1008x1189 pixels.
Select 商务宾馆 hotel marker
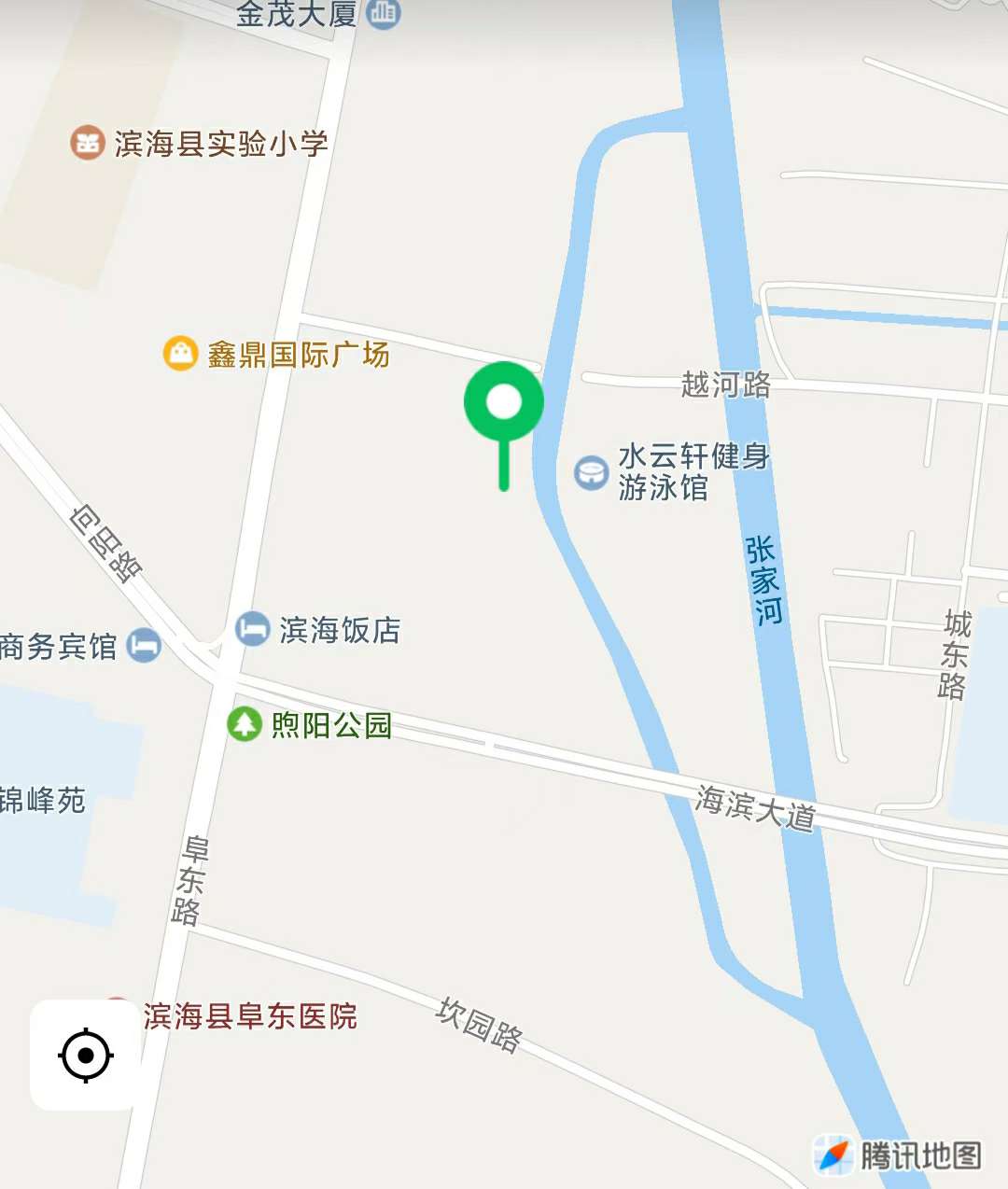coord(144,645)
